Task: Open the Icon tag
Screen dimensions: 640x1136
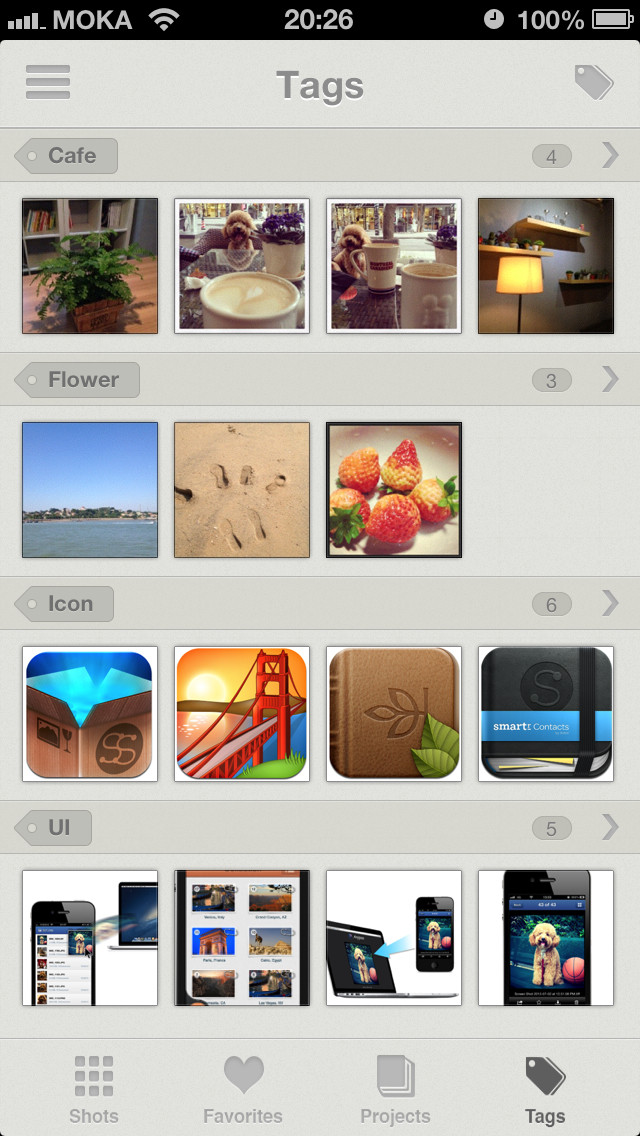Action: click(64, 604)
